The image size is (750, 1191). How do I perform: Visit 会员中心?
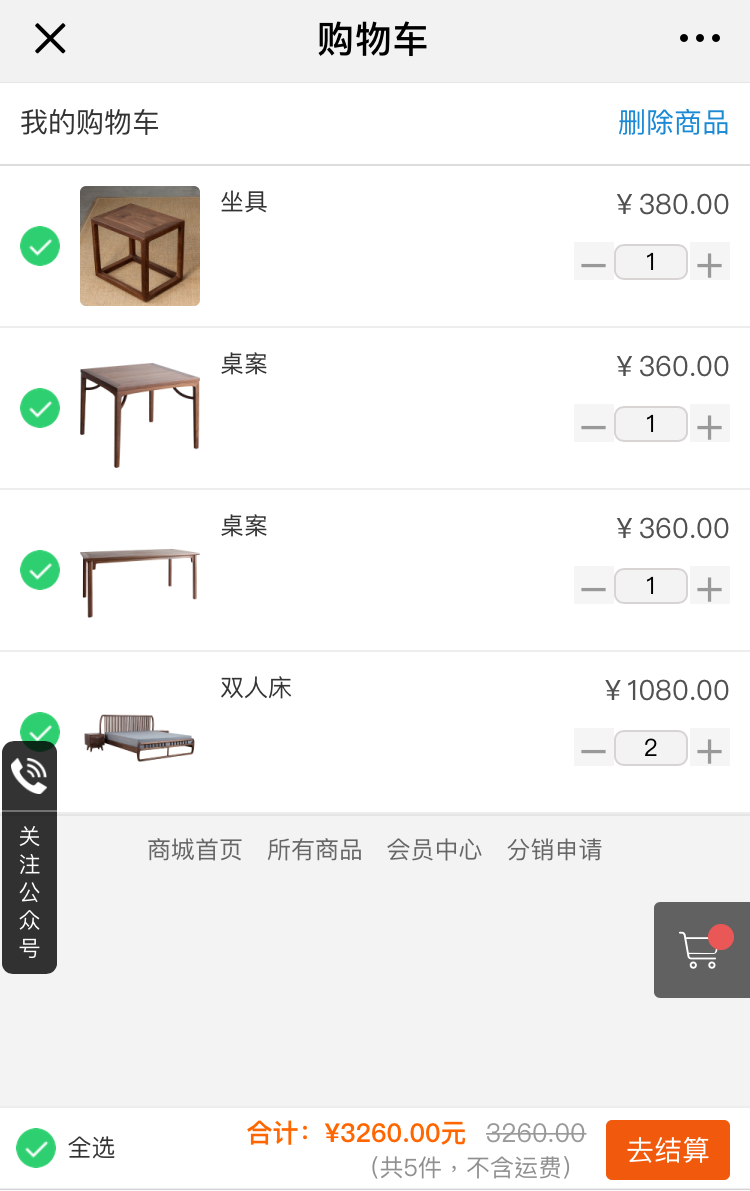[x=434, y=850]
